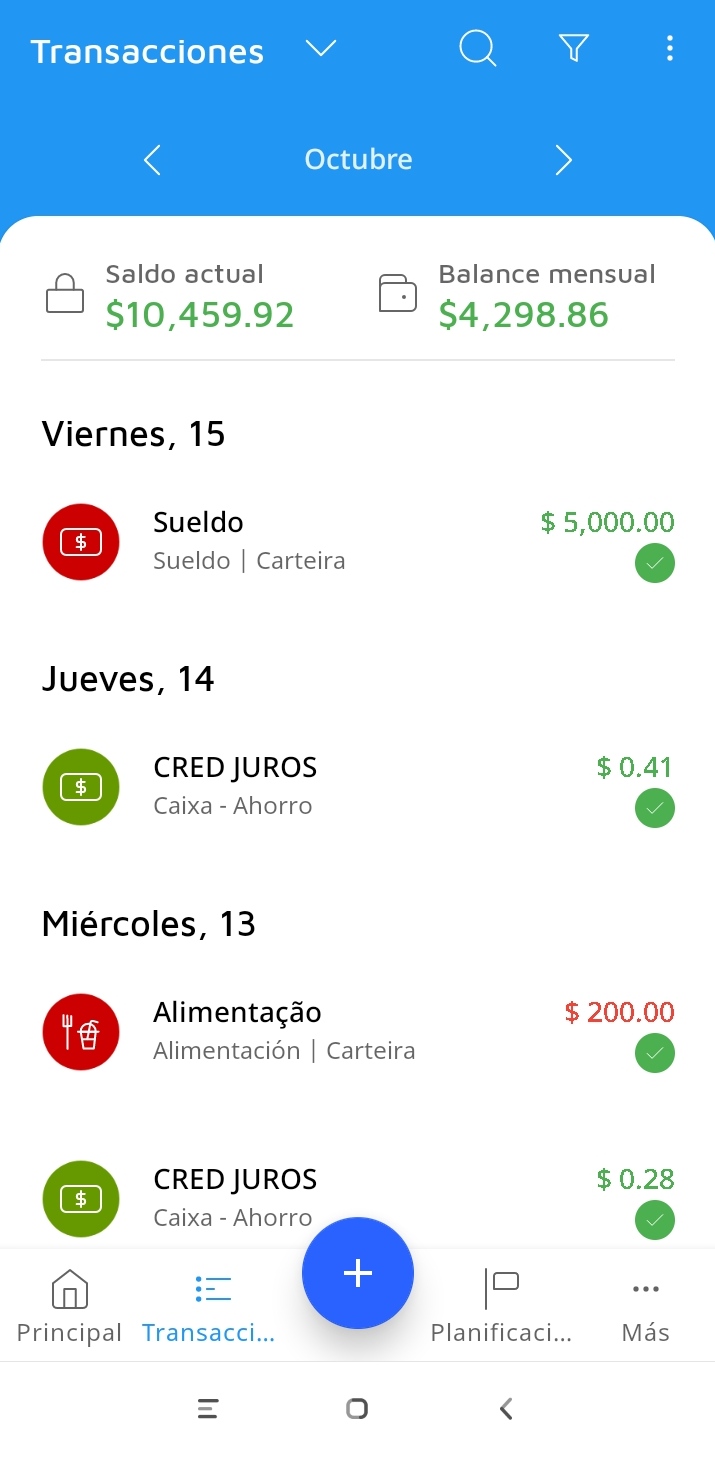Open the transaction filter funnel
This screenshot has width=715, height=1457.
tap(573, 48)
